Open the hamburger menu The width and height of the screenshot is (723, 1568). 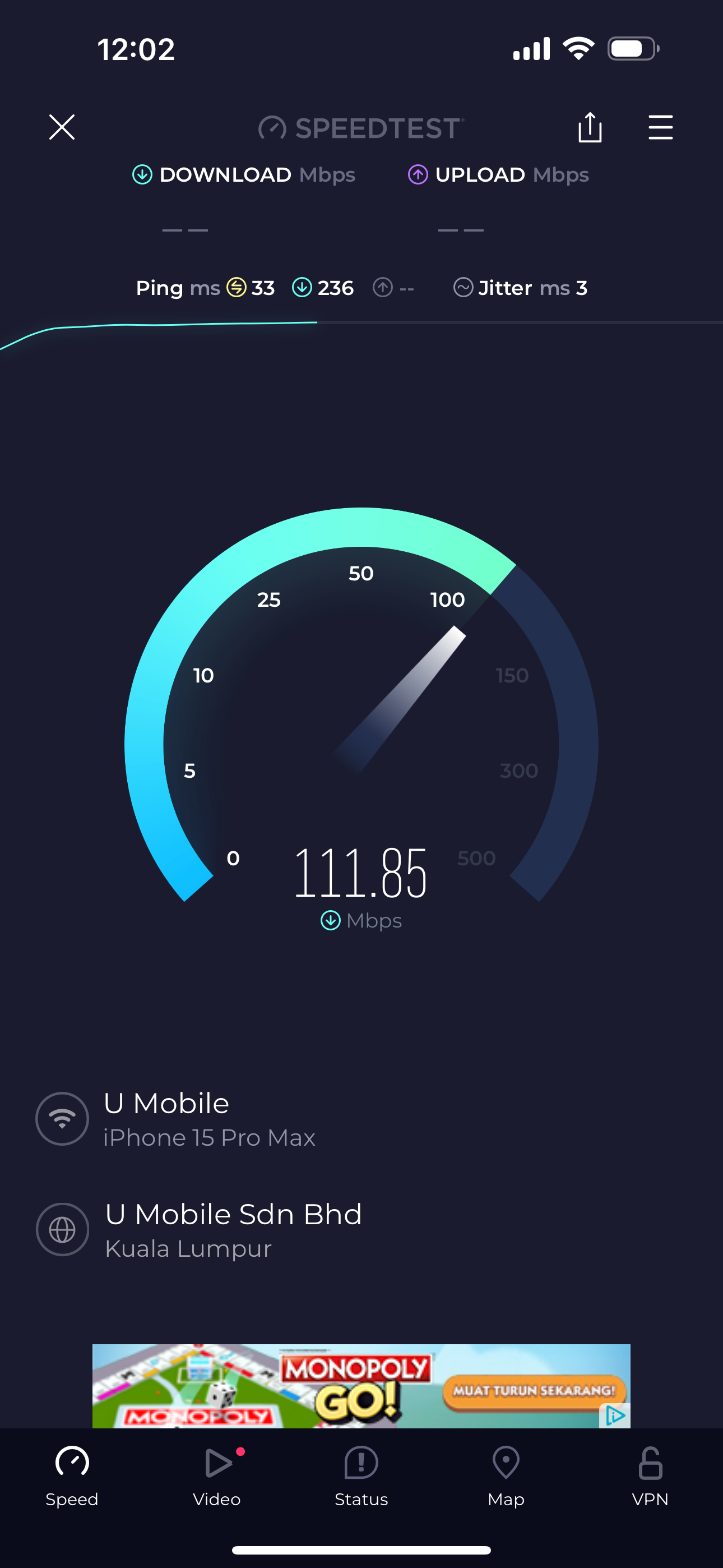660,127
